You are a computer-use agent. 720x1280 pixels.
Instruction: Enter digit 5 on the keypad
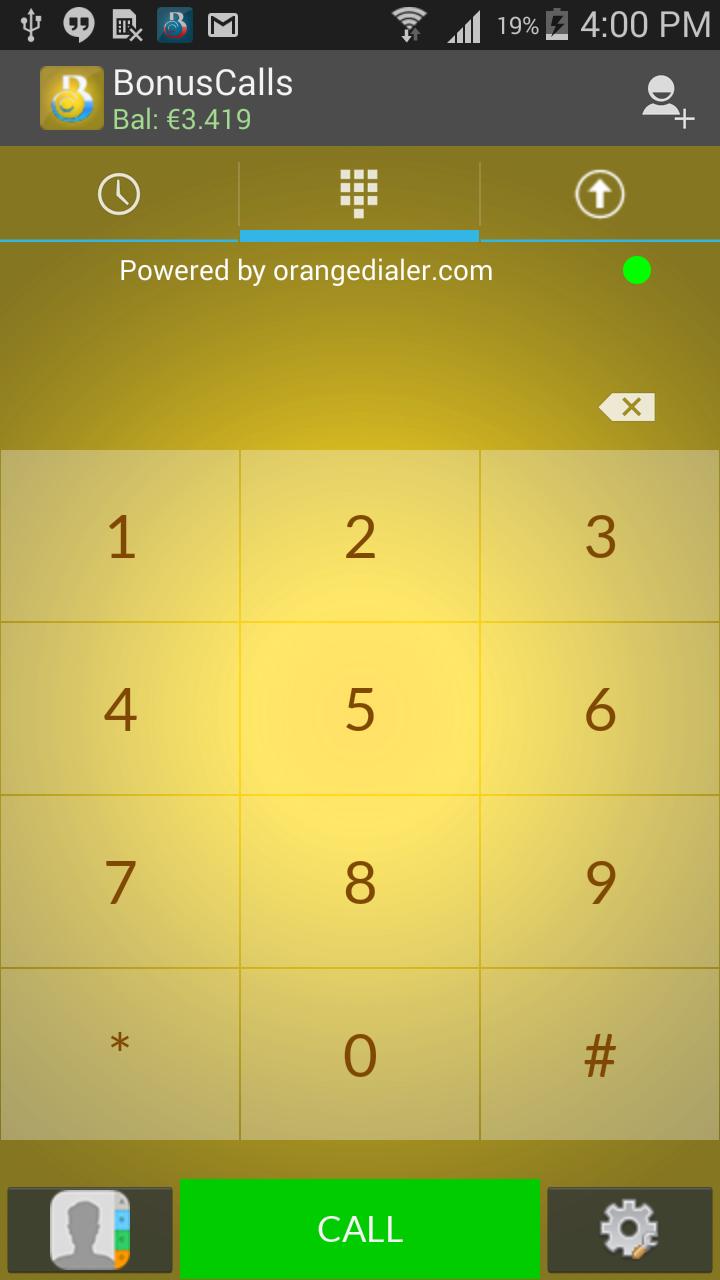360,709
